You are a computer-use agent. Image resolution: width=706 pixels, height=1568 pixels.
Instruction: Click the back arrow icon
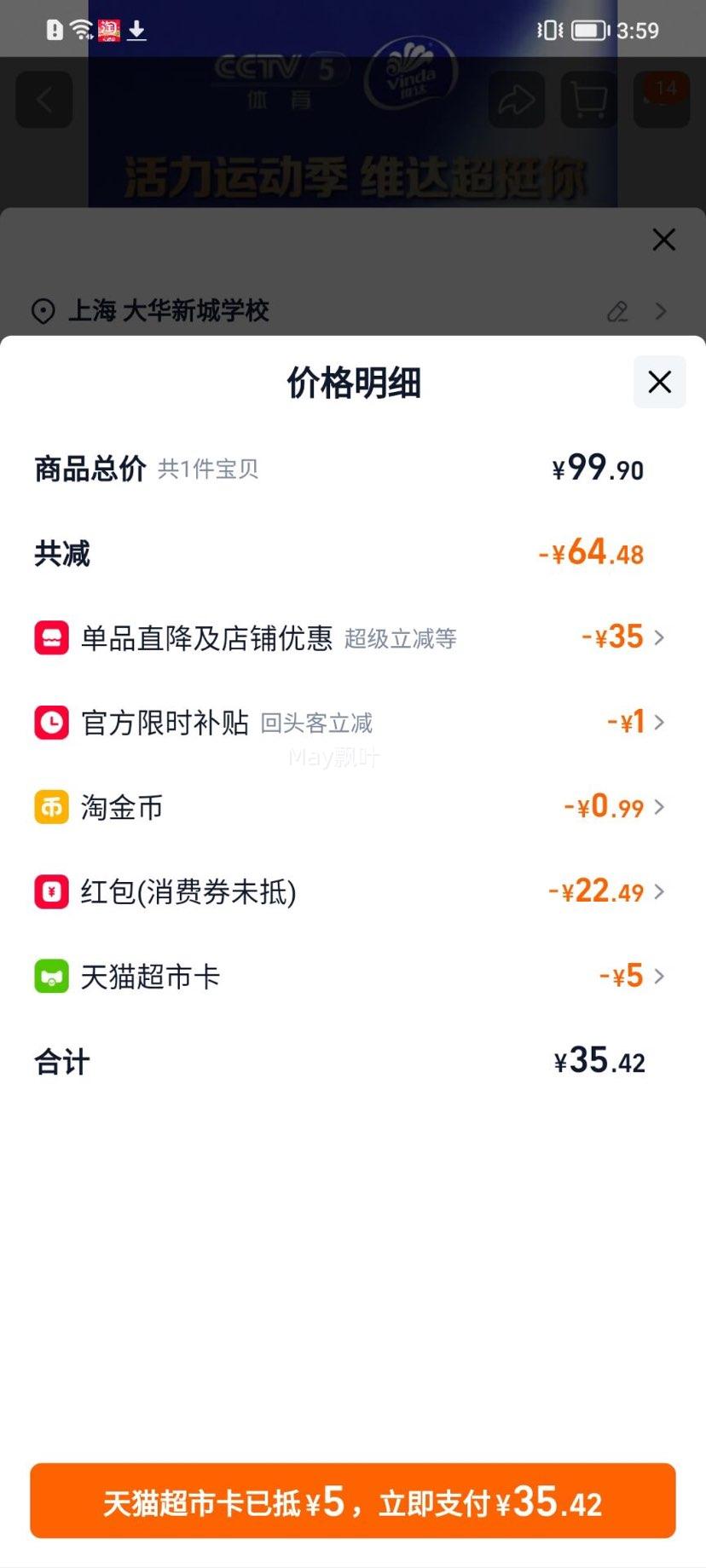[43, 100]
